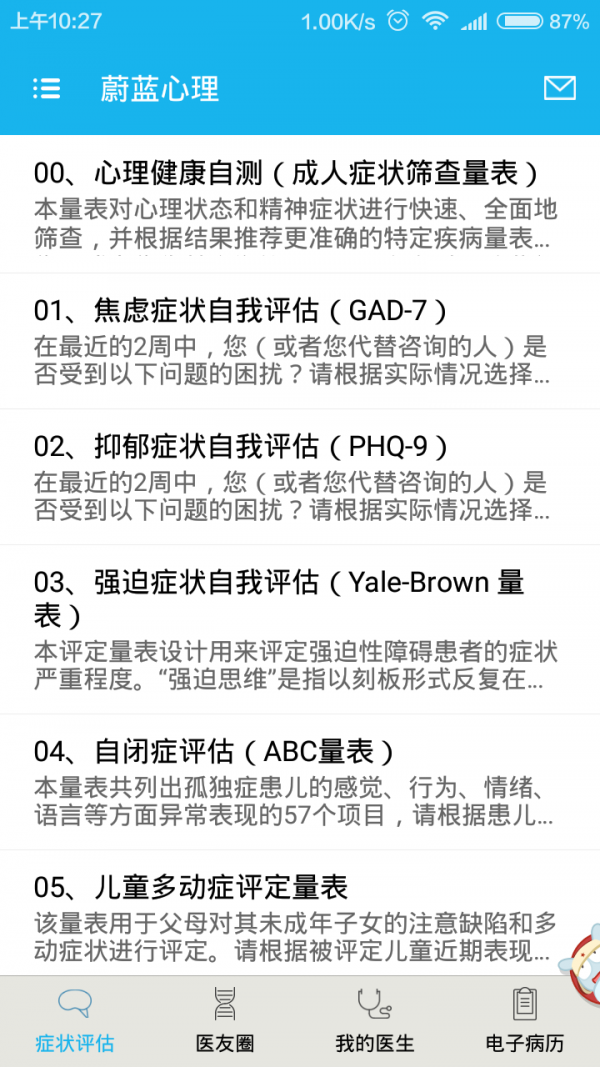Select 04 自闭症评估 (ABC量表)
600x1067 pixels.
290,782
